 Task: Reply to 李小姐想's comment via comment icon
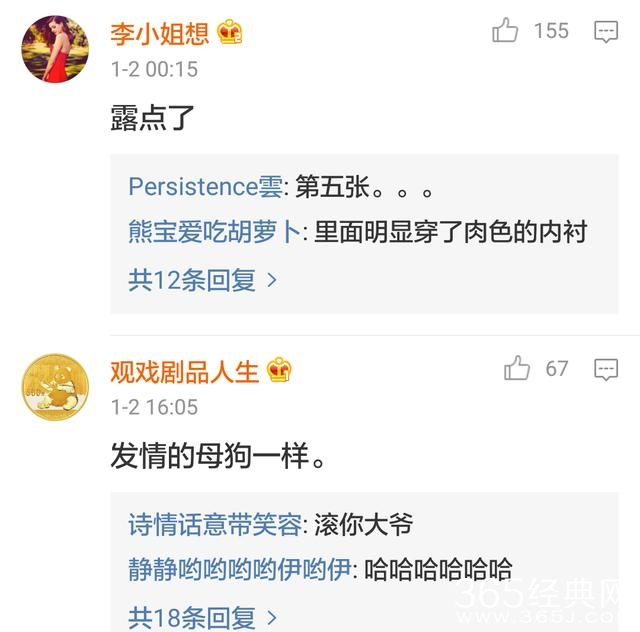click(606, 32)
